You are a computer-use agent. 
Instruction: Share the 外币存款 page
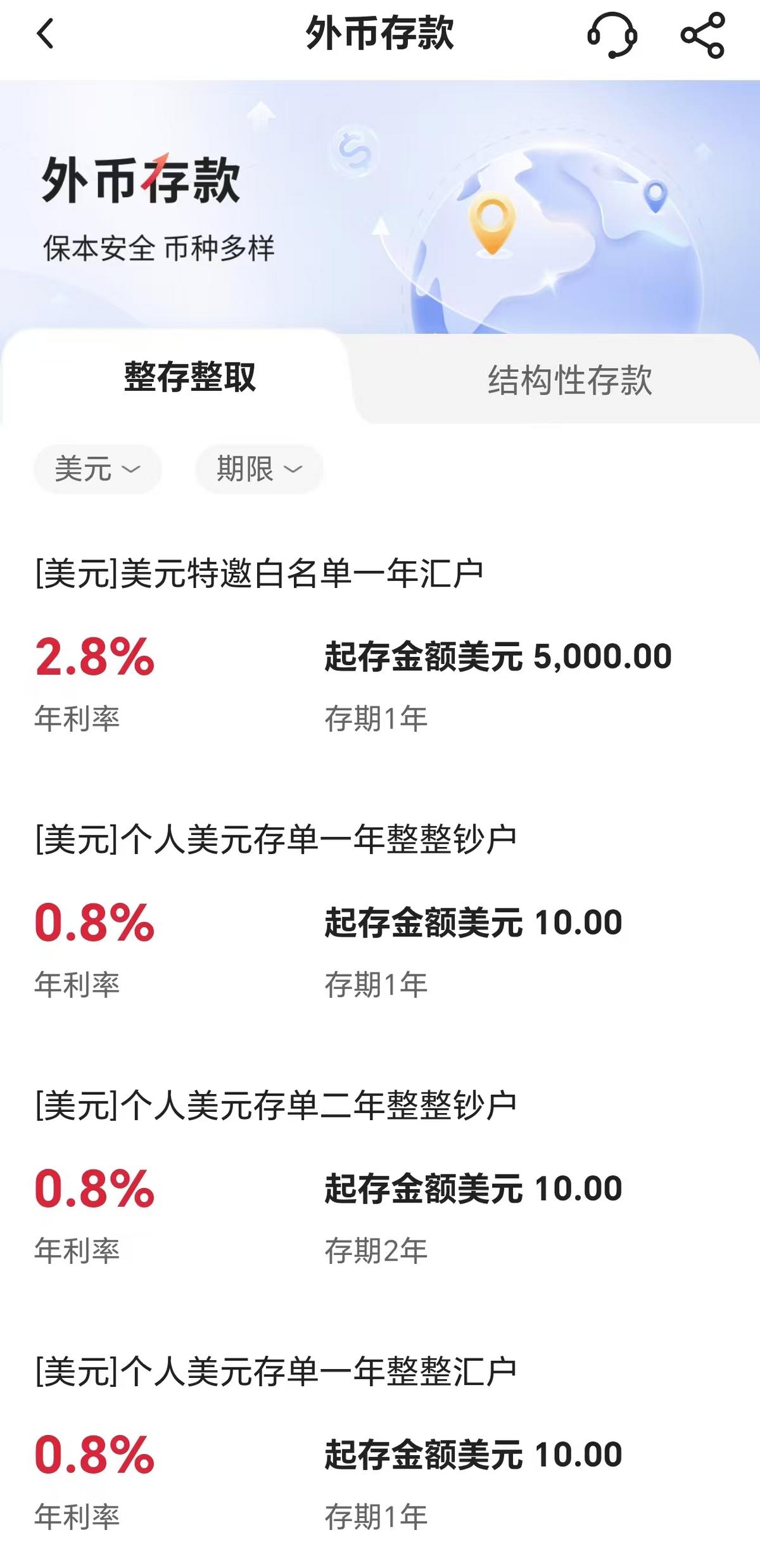[702, 35]
